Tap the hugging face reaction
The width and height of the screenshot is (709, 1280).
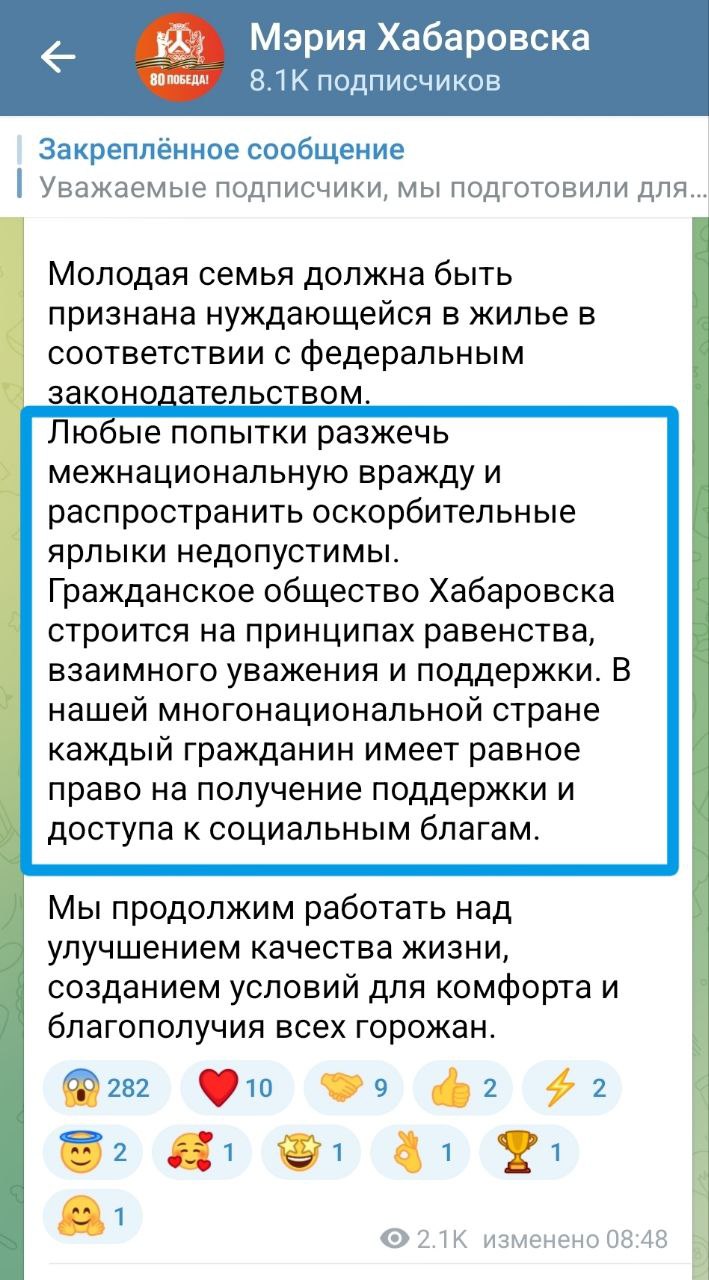point(93,1218)
